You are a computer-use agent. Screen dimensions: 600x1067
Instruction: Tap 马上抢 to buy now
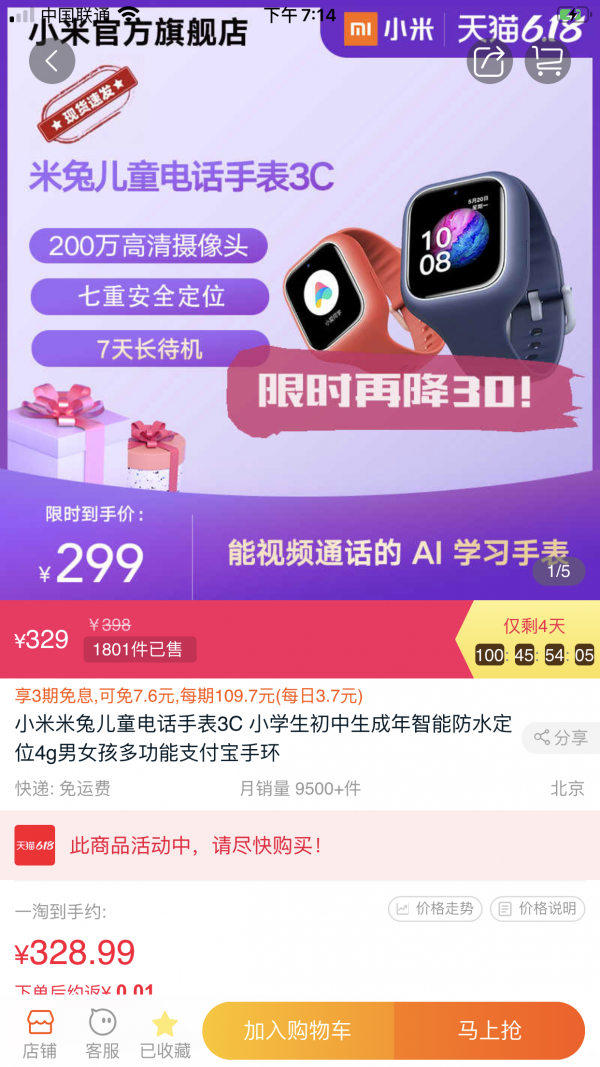(x=489, y=1031)
